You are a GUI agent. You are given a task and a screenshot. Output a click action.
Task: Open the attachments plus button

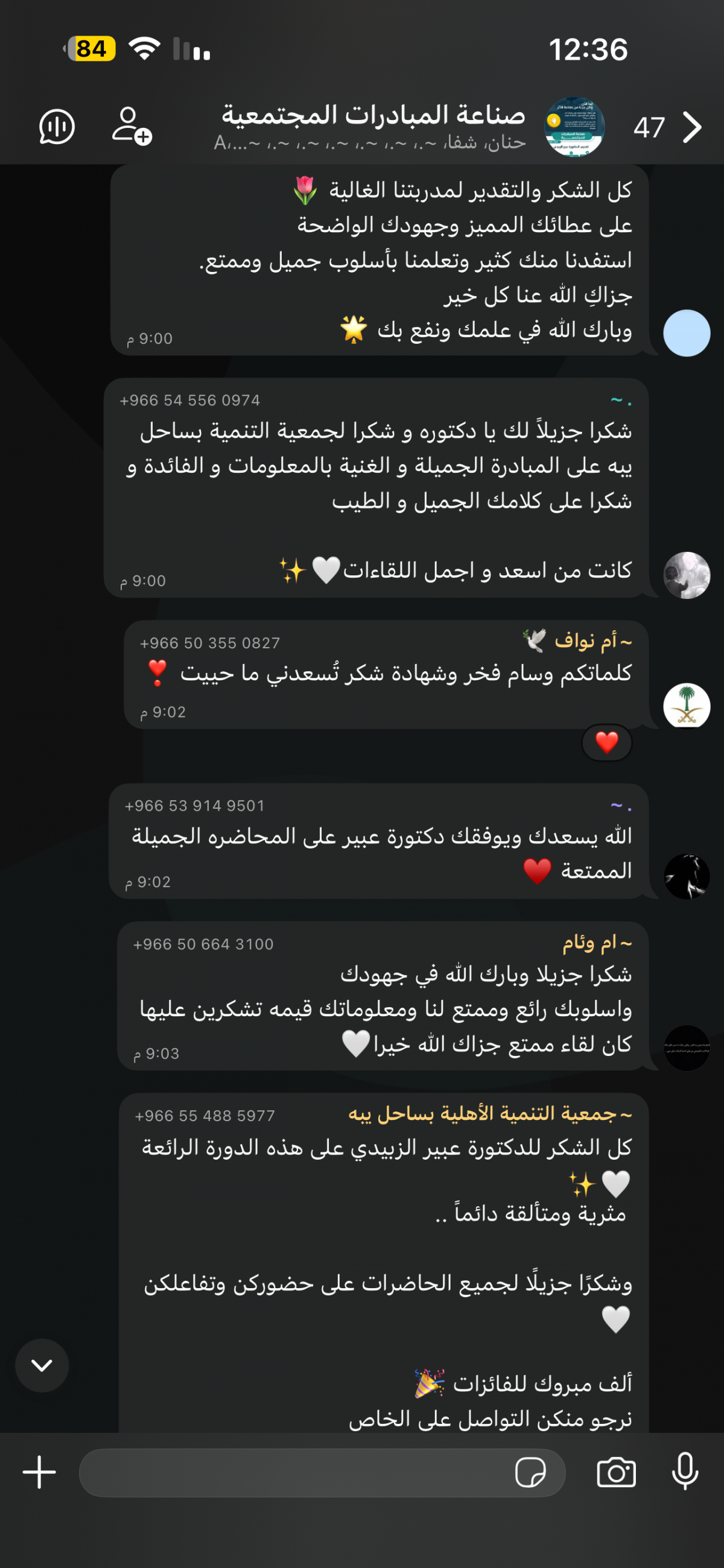(x=40, y=1473)
